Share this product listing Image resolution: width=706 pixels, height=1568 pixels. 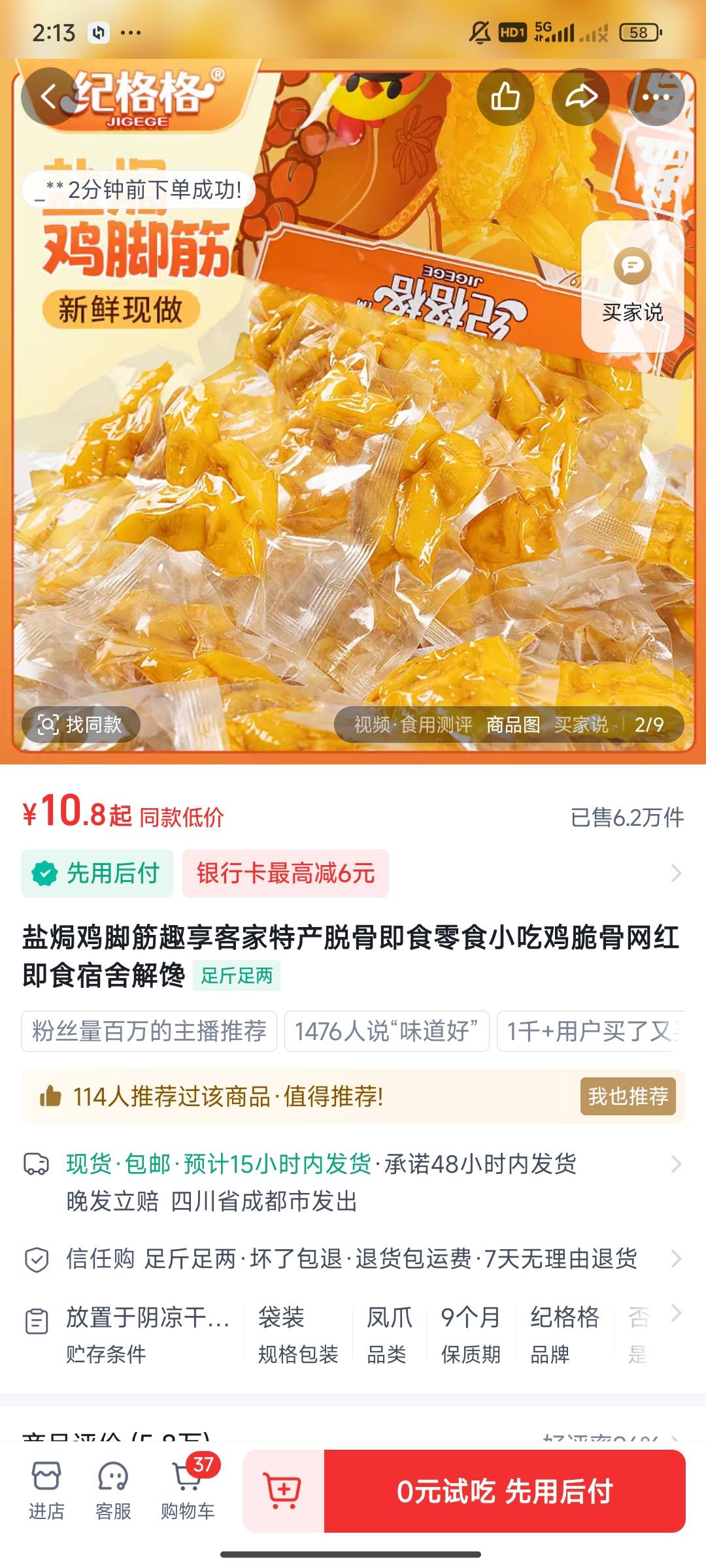click(580, 97)
